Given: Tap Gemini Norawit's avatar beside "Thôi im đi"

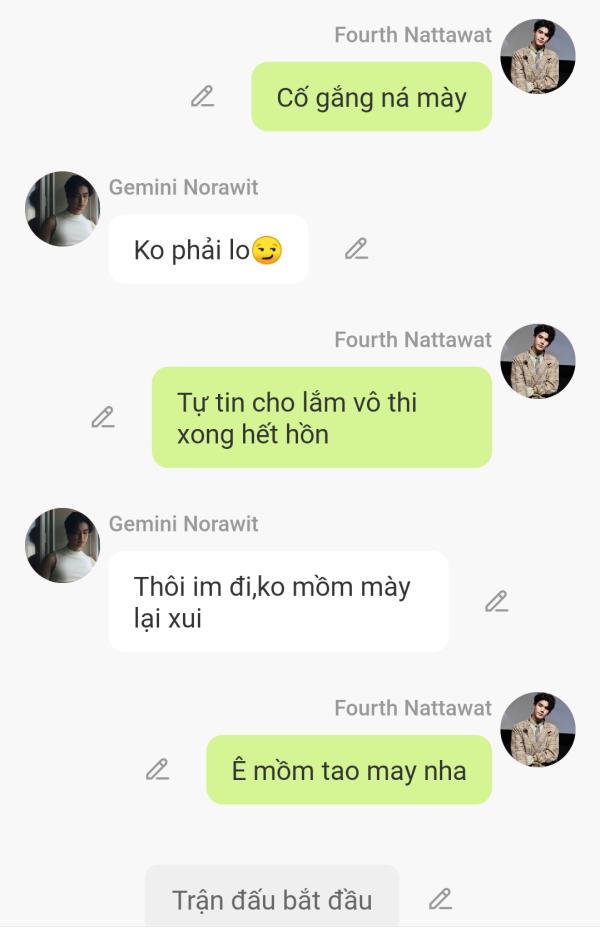Looking at the screenshot, I should [62, 545].
